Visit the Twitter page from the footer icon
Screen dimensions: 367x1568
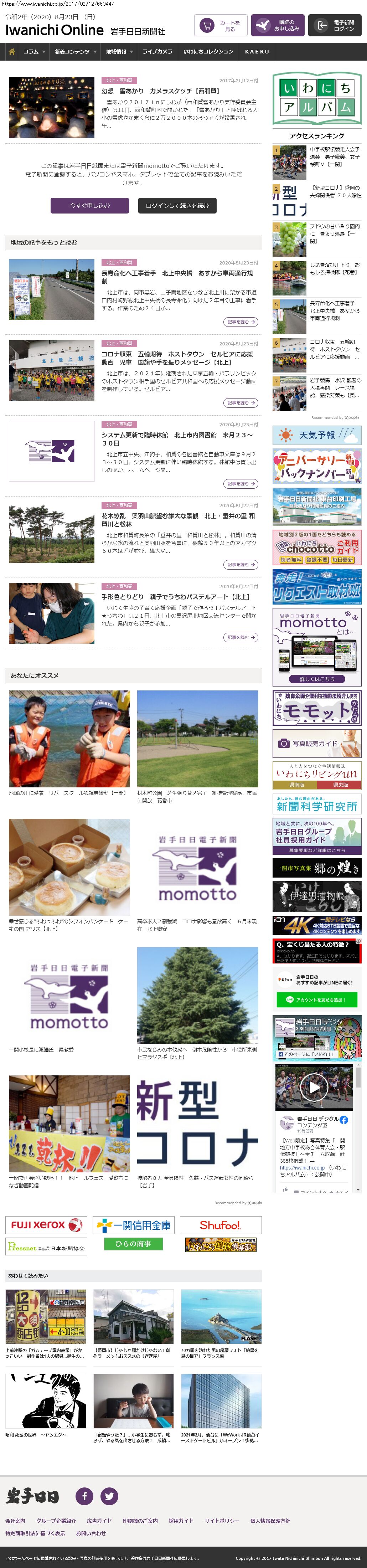tap(109, 1496)
